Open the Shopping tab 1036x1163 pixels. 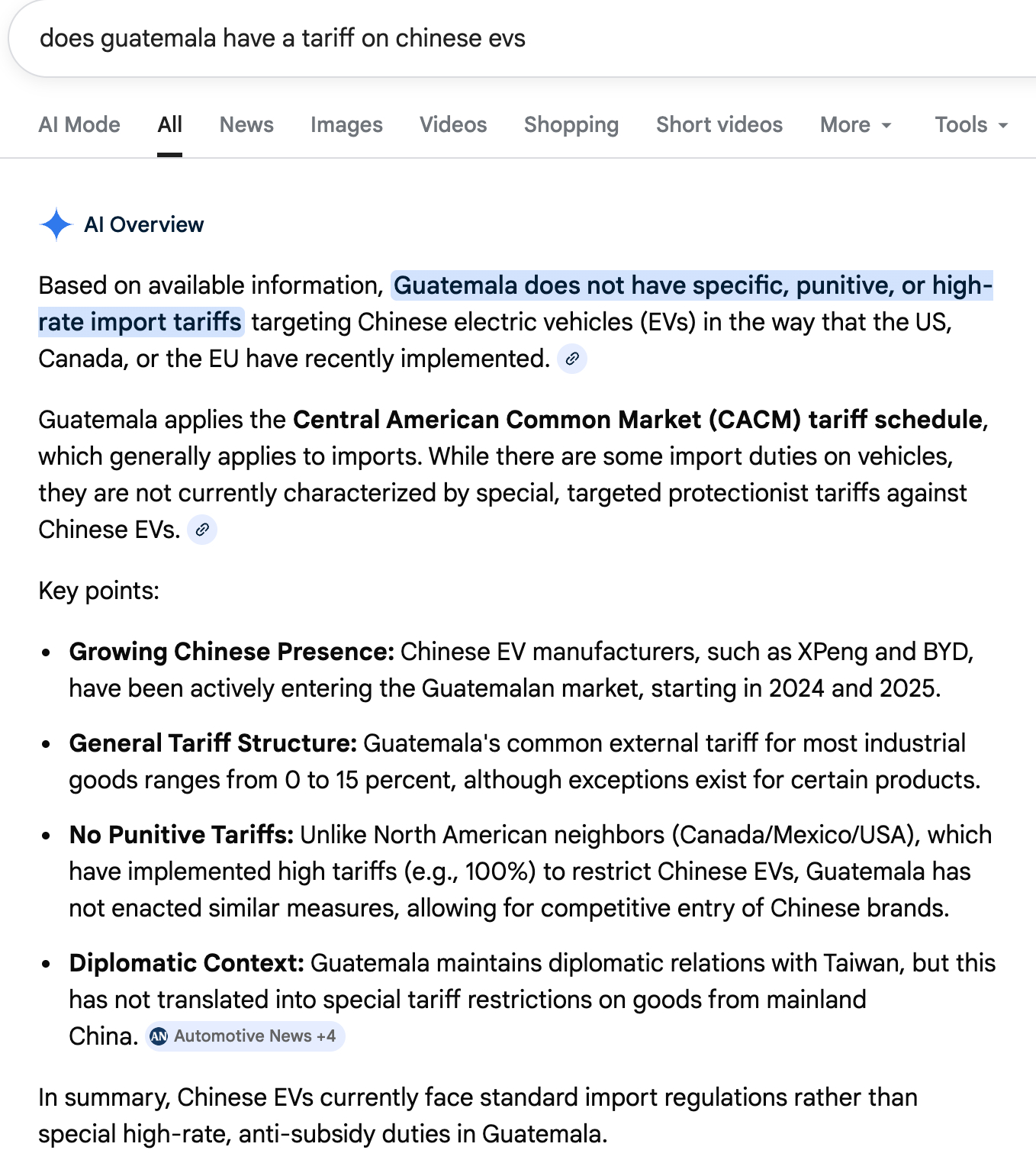click(x=571, y=124)
